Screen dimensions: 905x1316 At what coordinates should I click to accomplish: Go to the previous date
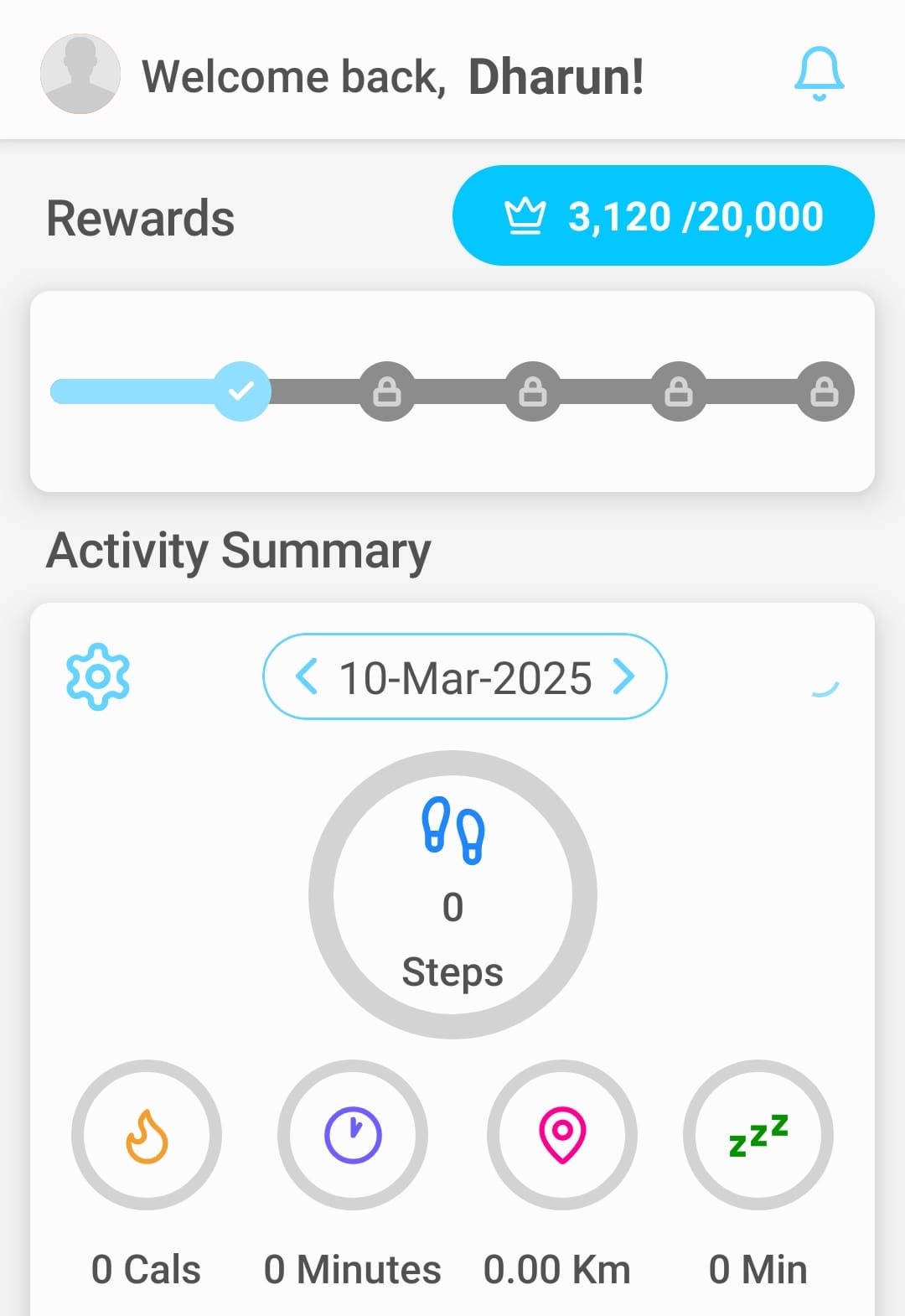point(307,676)
